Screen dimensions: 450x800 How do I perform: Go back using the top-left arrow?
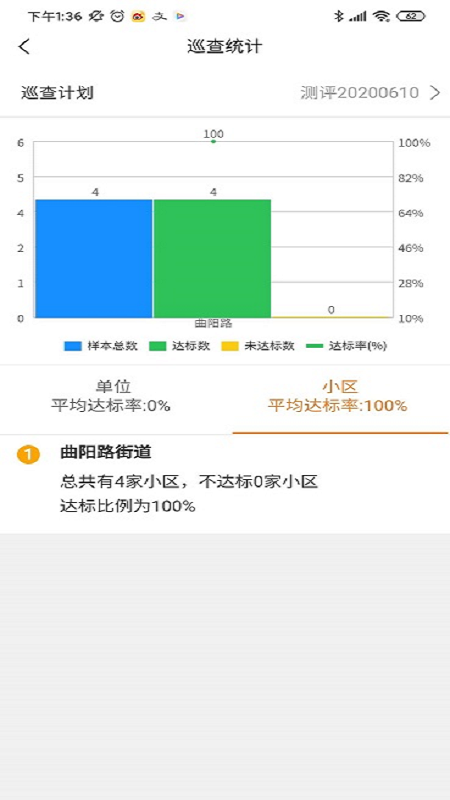click(24, 46)
